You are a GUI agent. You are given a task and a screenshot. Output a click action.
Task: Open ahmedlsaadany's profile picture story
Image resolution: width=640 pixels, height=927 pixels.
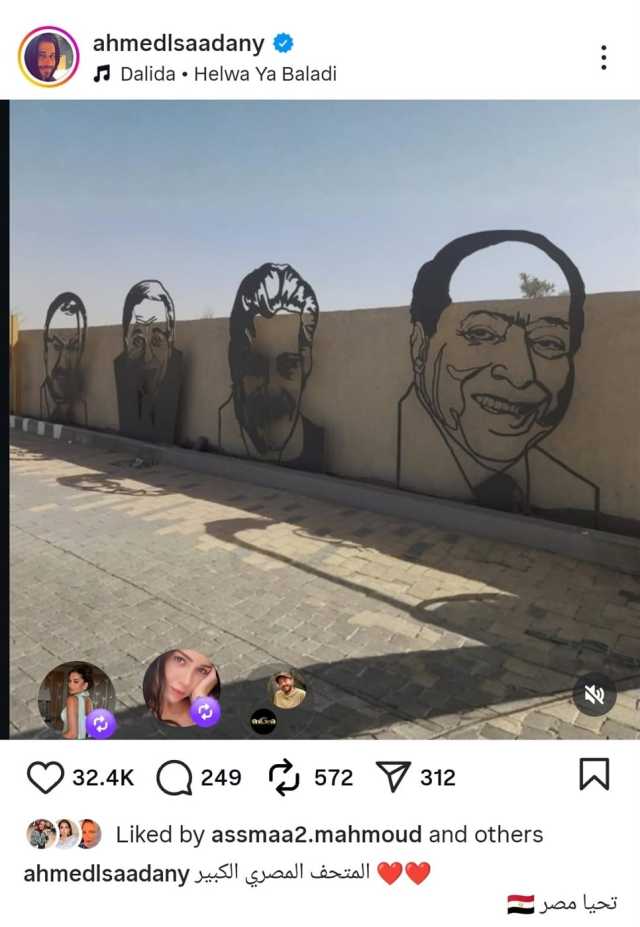[x=48, y=56]
